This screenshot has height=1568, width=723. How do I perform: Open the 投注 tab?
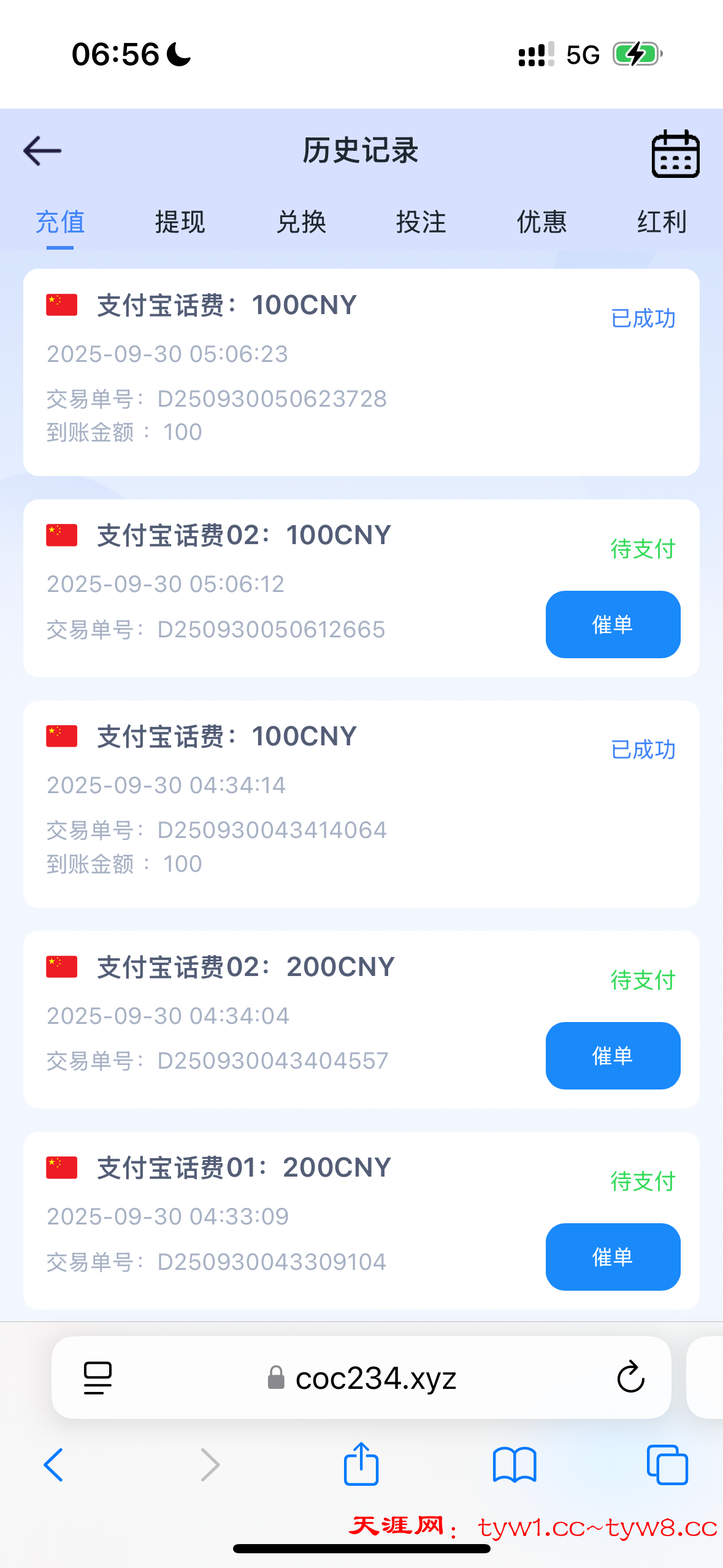pyautogui.click(x=421, y=222)
